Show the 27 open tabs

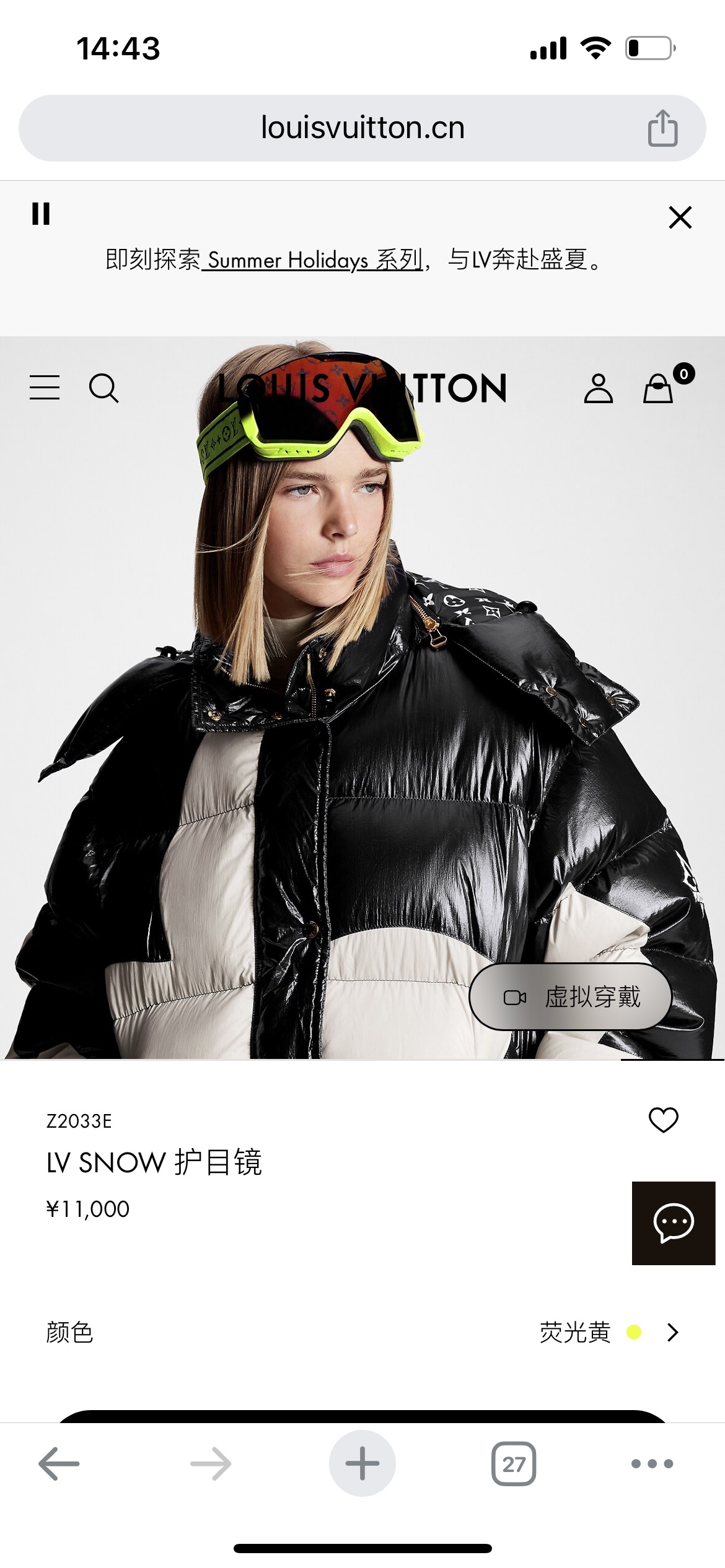pyautogui.click(x=513, y=1463)
